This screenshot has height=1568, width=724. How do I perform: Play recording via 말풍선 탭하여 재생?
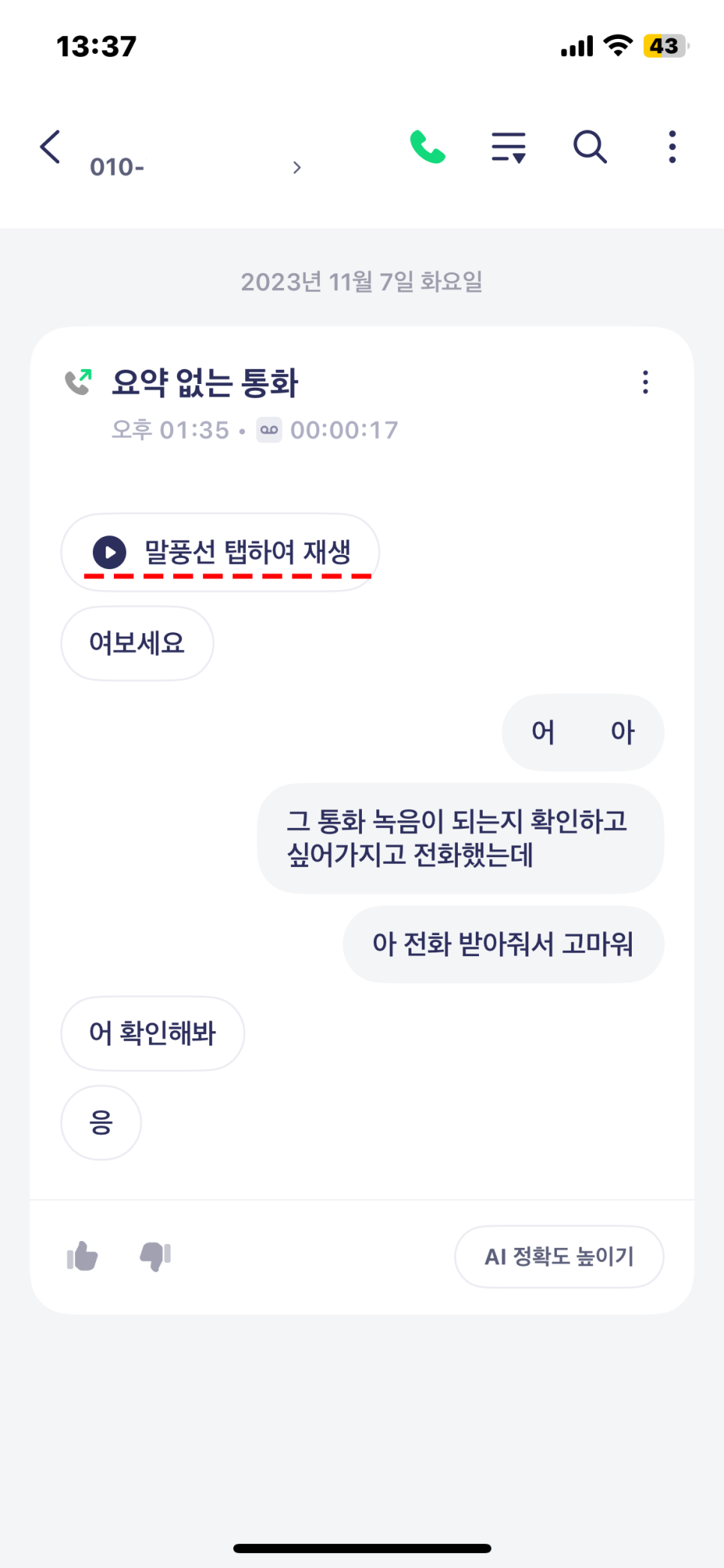(x=220, y=553)
